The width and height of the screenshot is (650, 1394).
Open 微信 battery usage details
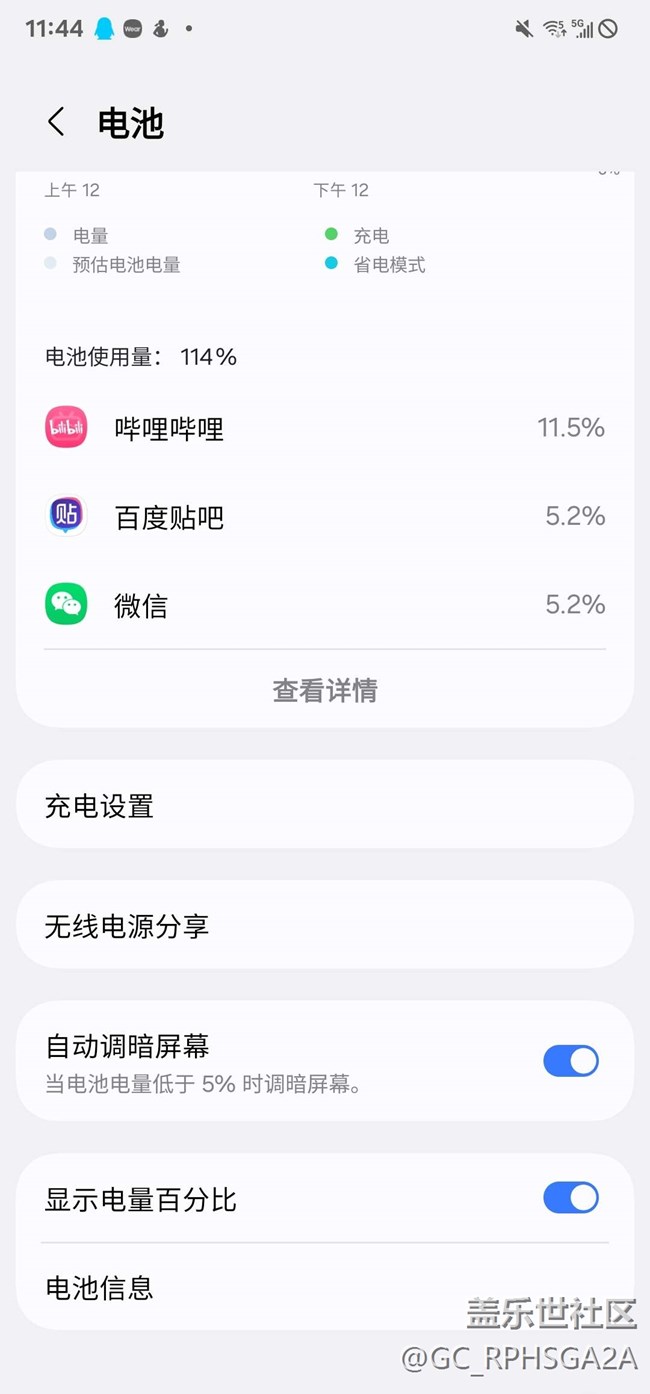tap(324, 605)
